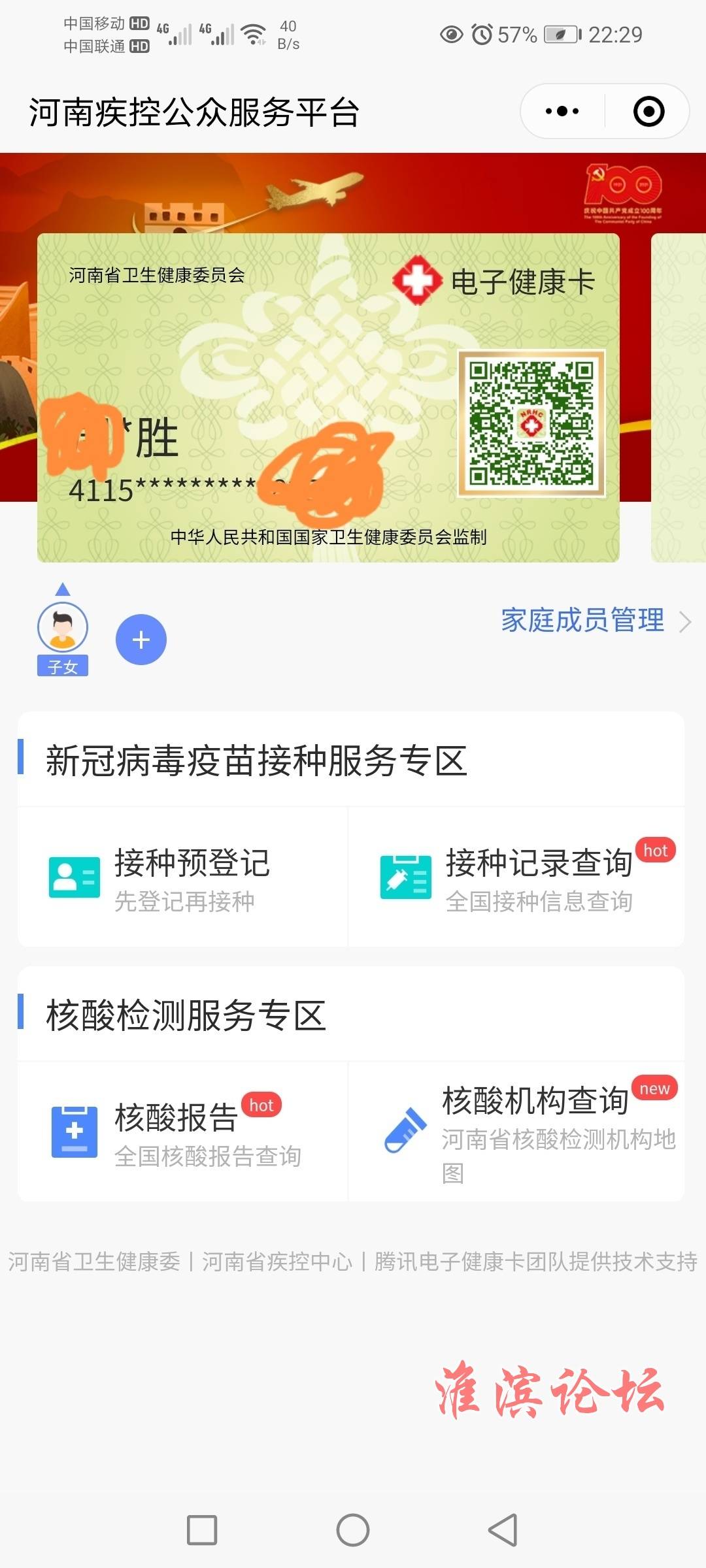706x1568 pixels.
Task: Open the electronic health card (电子健康卡)
Action: 328,397
